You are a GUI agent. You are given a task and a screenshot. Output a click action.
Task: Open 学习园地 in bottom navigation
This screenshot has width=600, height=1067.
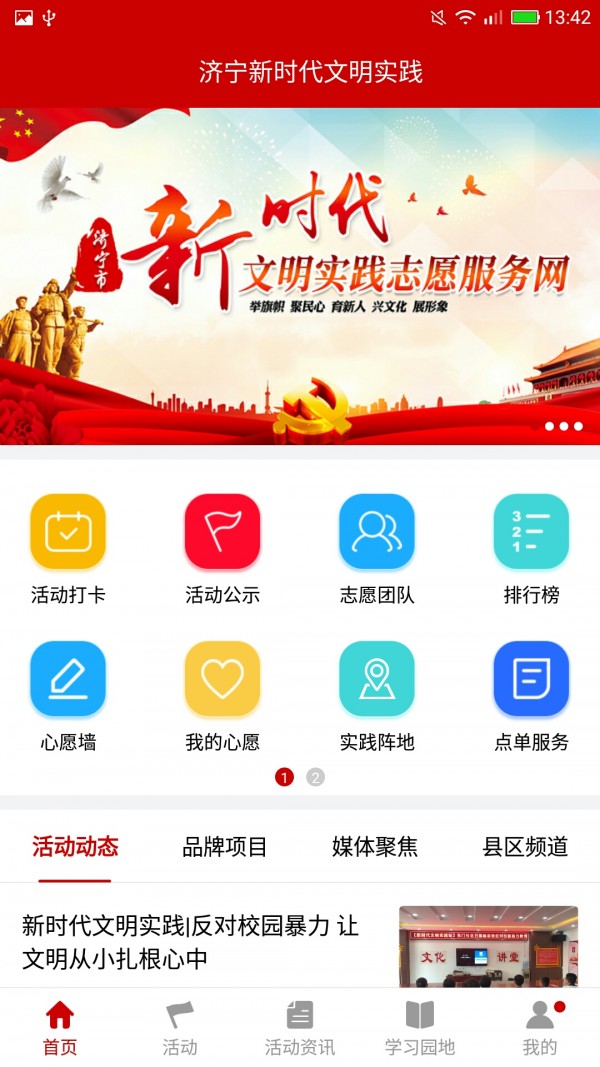pos(420,1029)
